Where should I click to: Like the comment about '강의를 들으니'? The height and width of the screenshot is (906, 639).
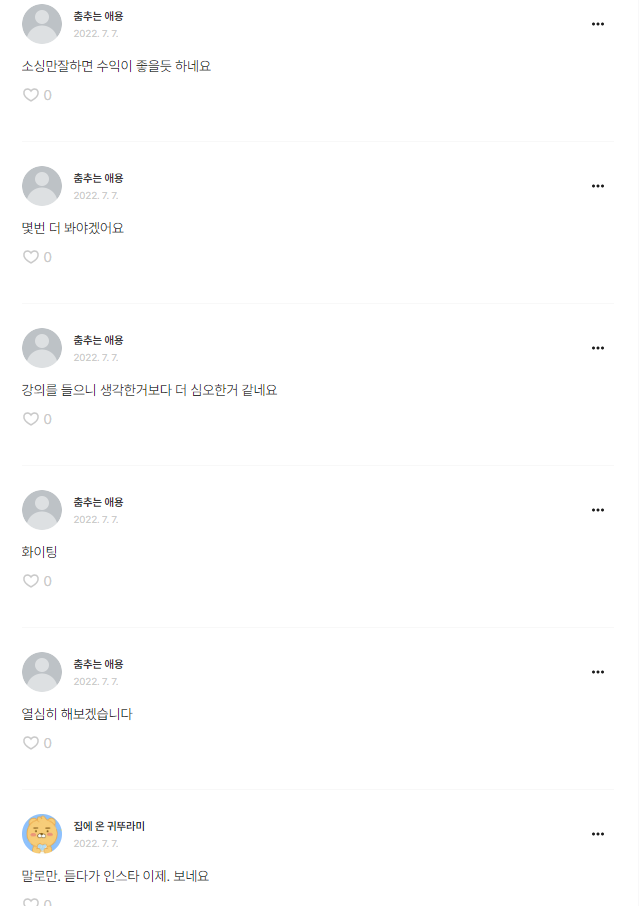[x=31, y=419]
